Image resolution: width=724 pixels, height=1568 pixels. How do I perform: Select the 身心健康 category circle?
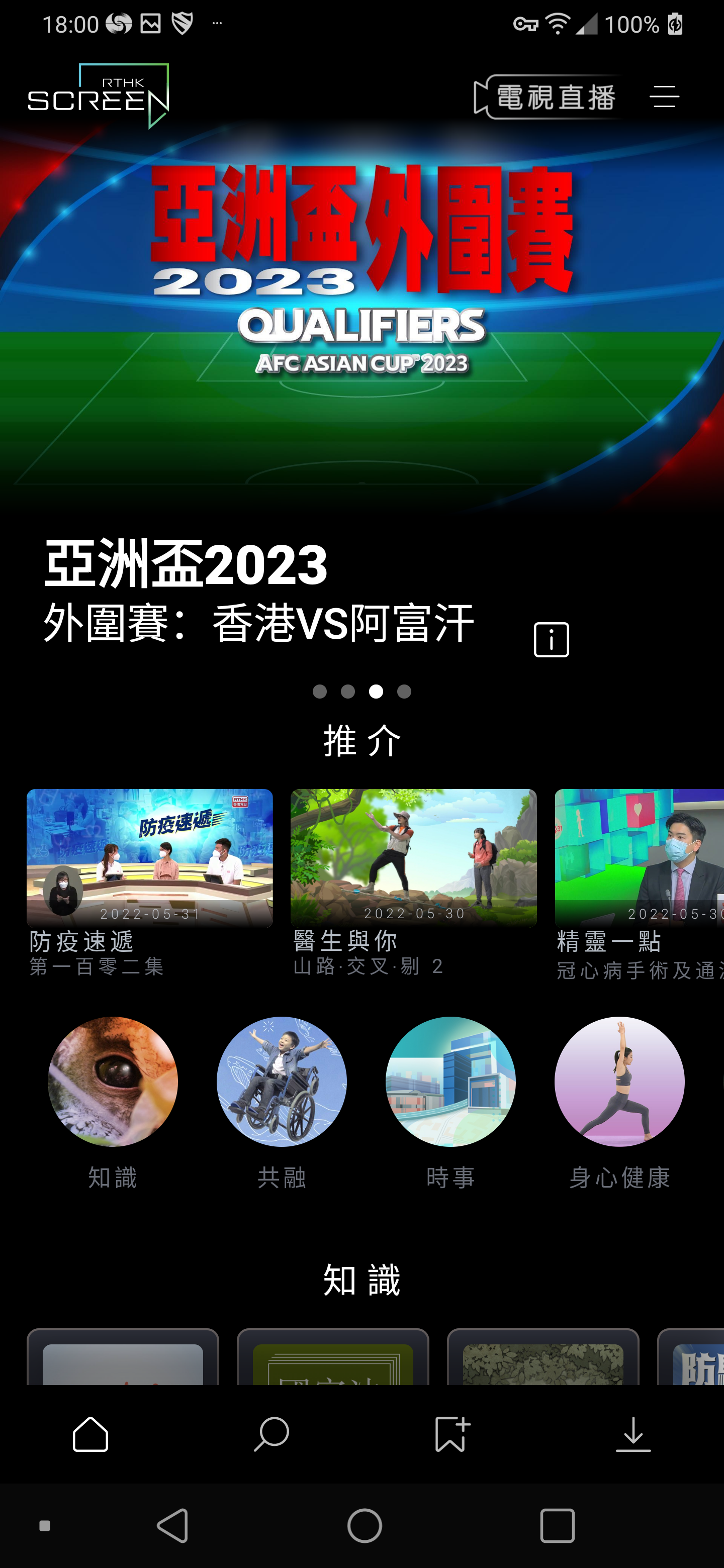[619, 1082]
